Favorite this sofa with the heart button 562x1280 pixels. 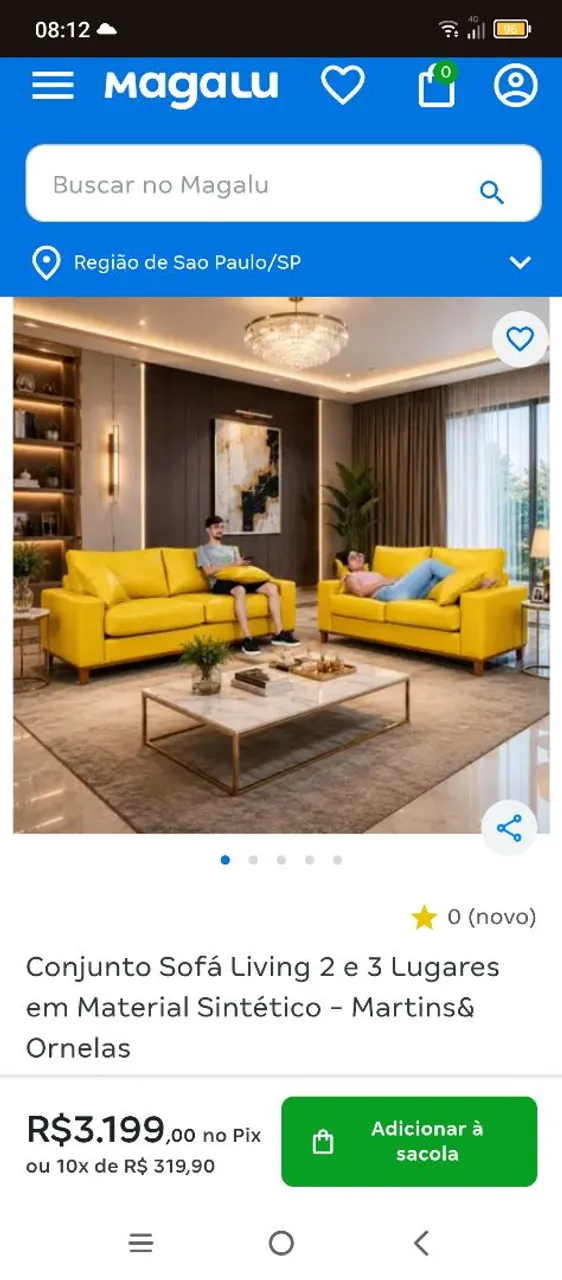520,340
